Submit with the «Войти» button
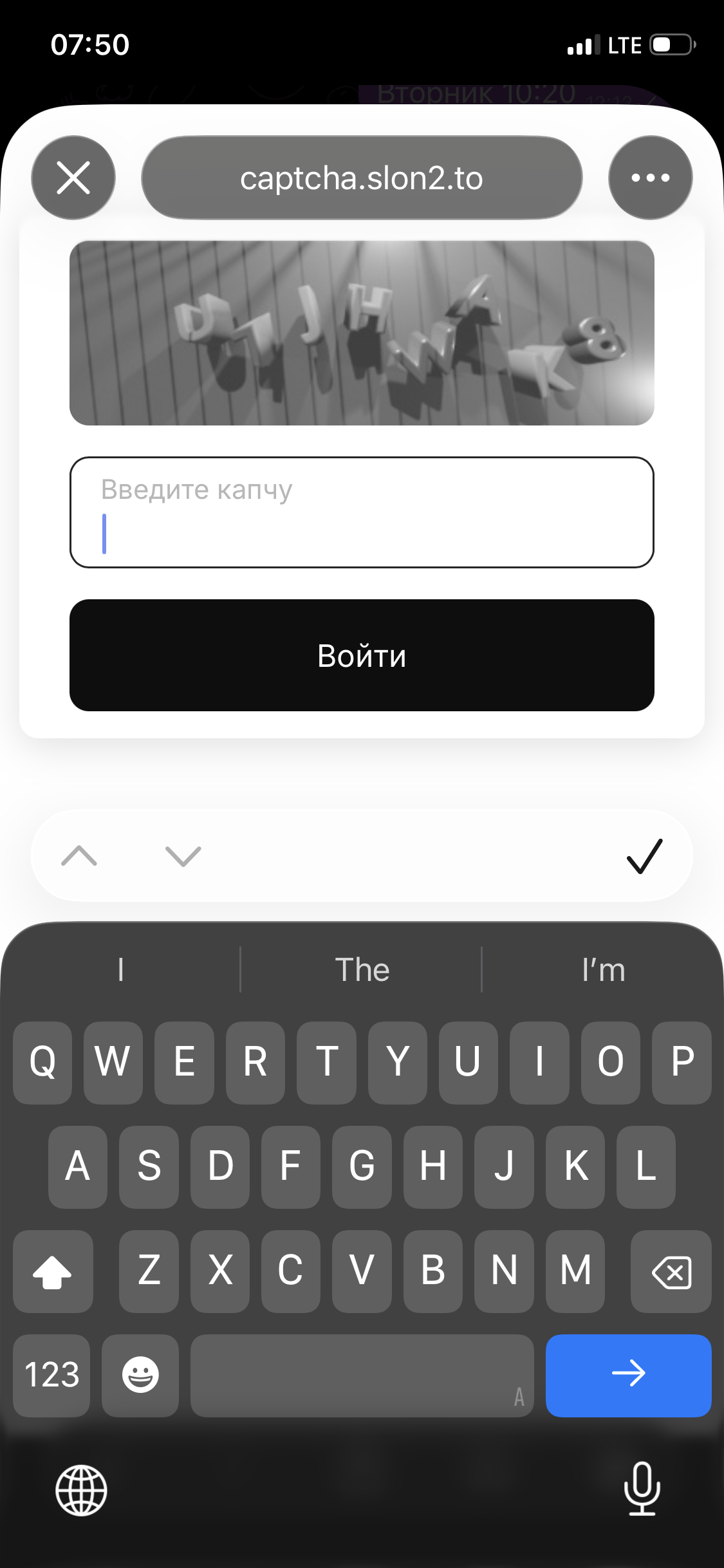This screenshot has width=724, height=1568. [x=362, y=655]
